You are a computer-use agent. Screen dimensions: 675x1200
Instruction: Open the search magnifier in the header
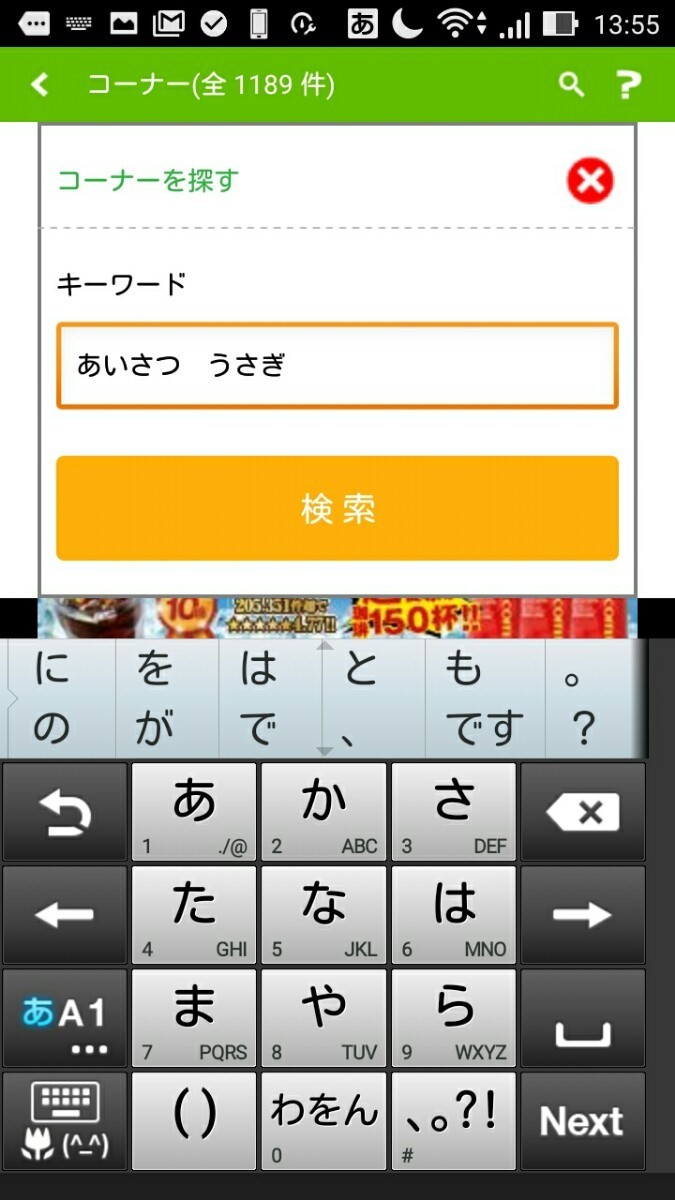click(x=570, y=85)
